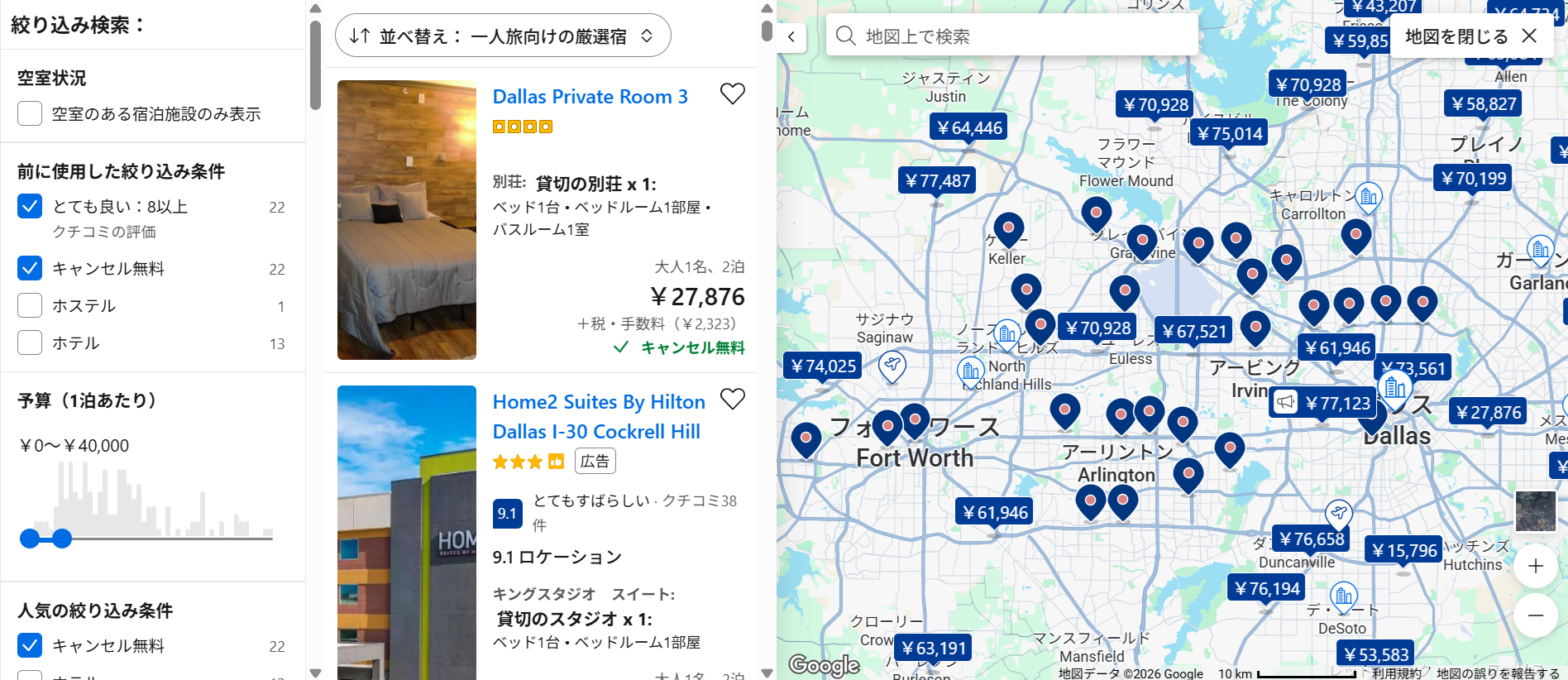Select the ホテル filter under 前に使用した絞り込み条件
The height and width of the screenshot is (680, 1568).
pyautogui.click(x=30, y=342)
